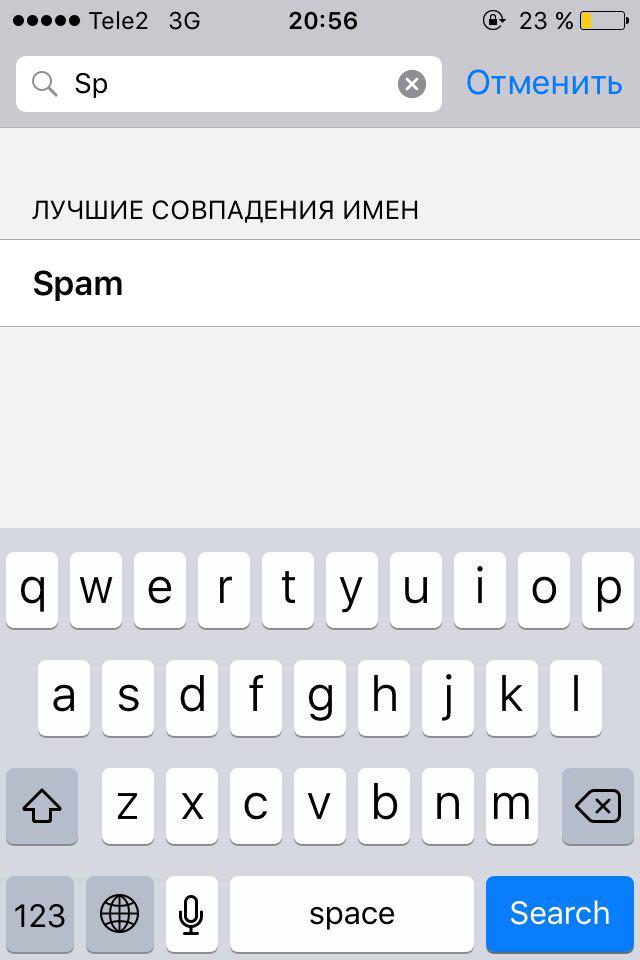Tap the blue Search key
Screen dimensions: 640x960
pyautogui.click(x=559, y=913)
